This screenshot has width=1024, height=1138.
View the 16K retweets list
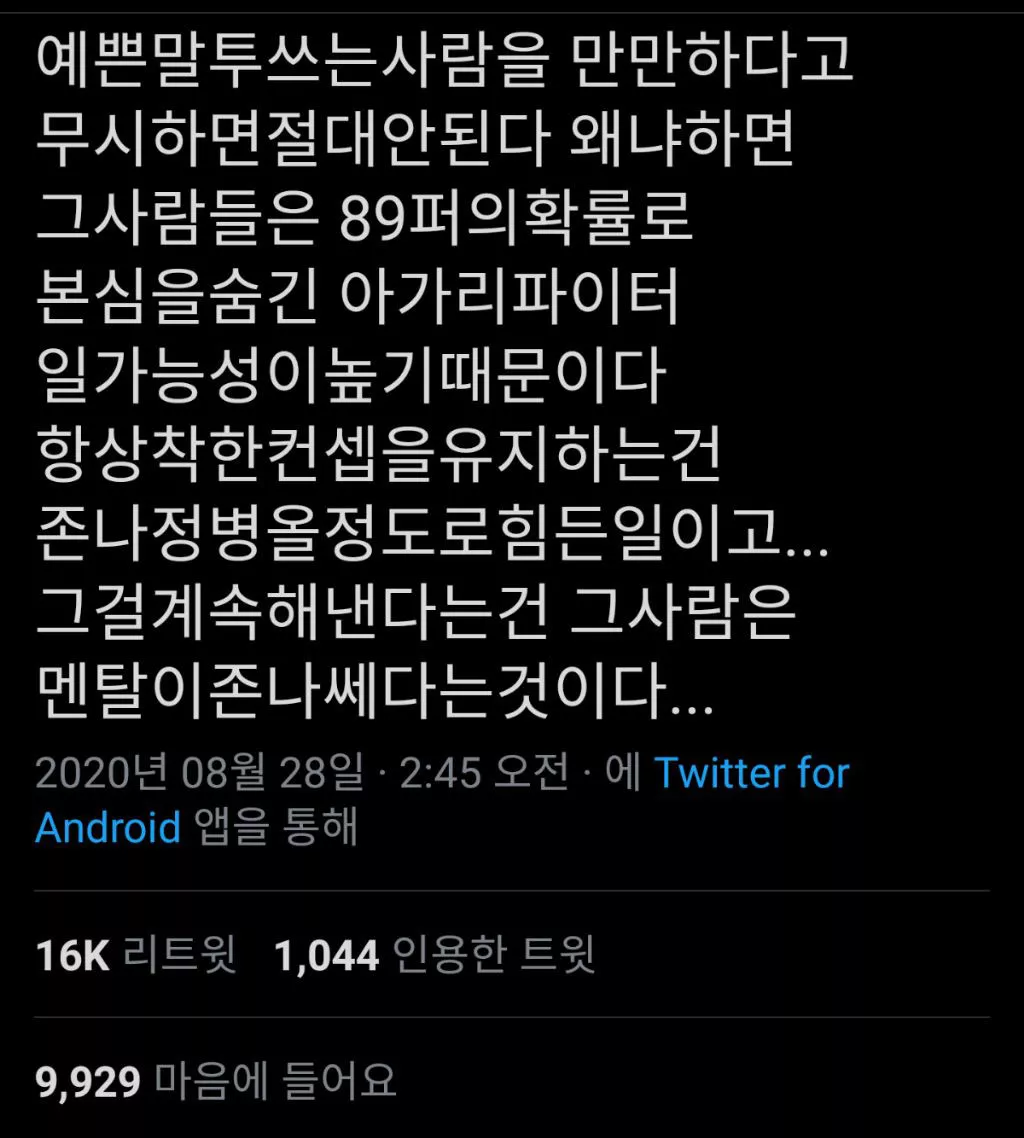pyautogui.click(x=136, y=954)
